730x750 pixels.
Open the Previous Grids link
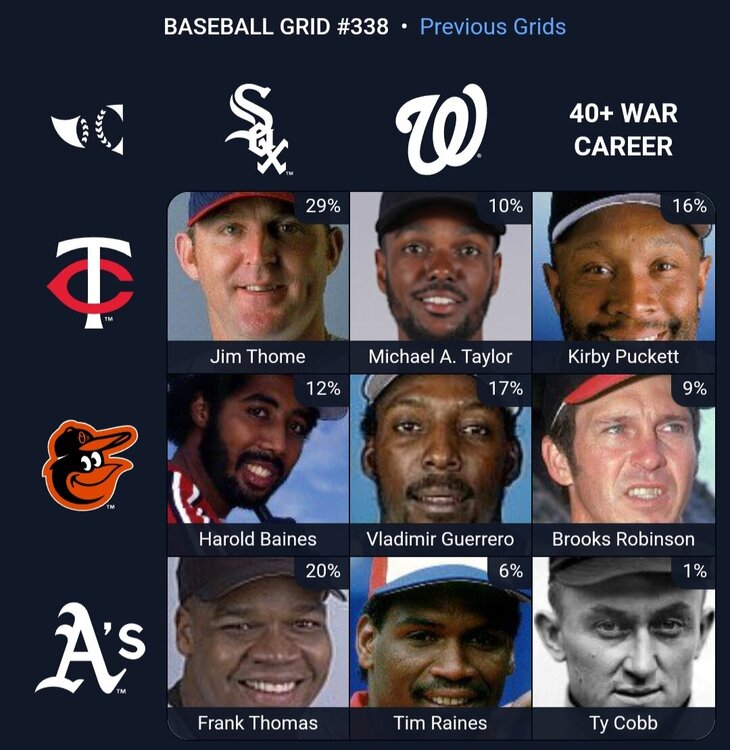492,27
